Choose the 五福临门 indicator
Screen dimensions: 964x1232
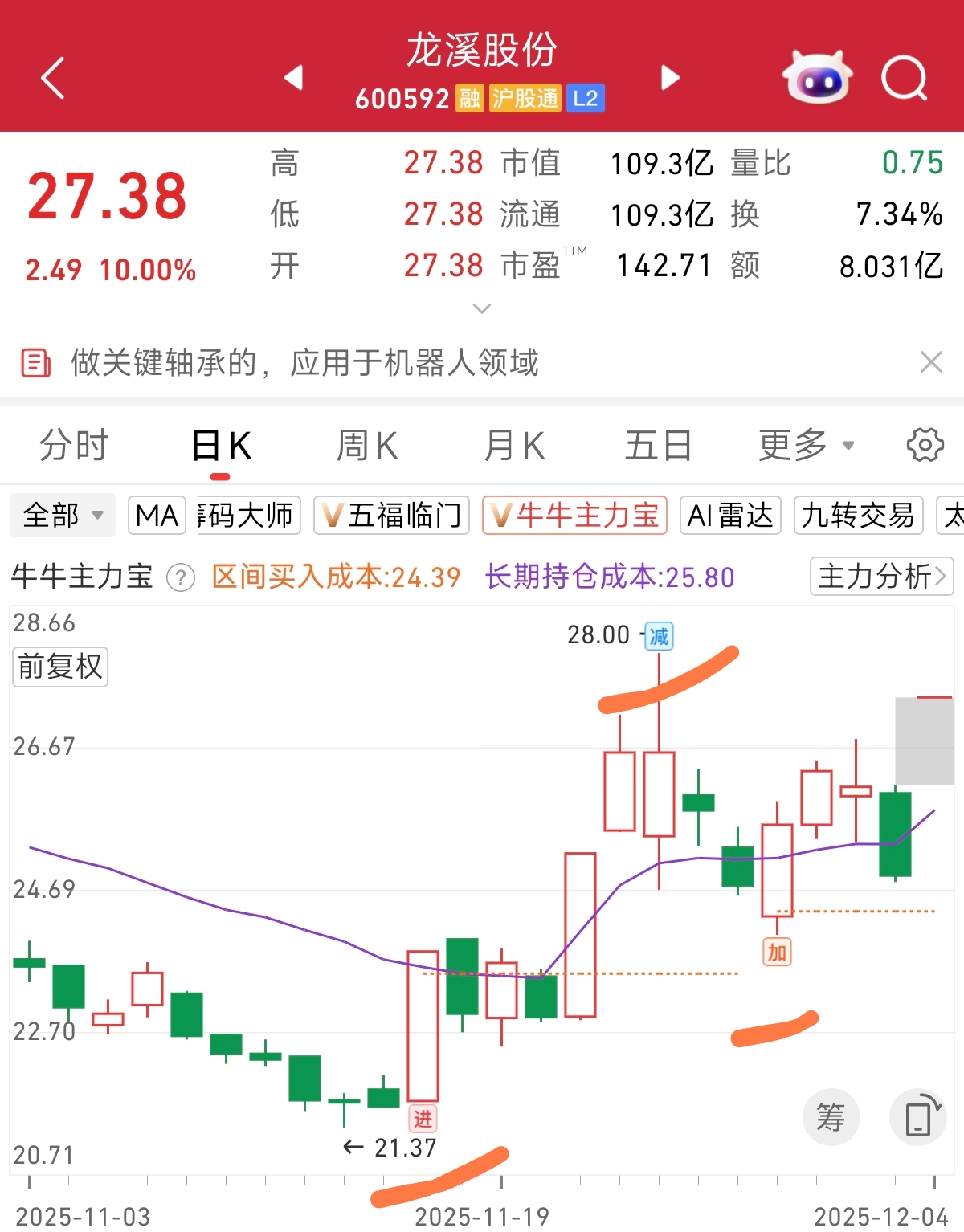391,515
